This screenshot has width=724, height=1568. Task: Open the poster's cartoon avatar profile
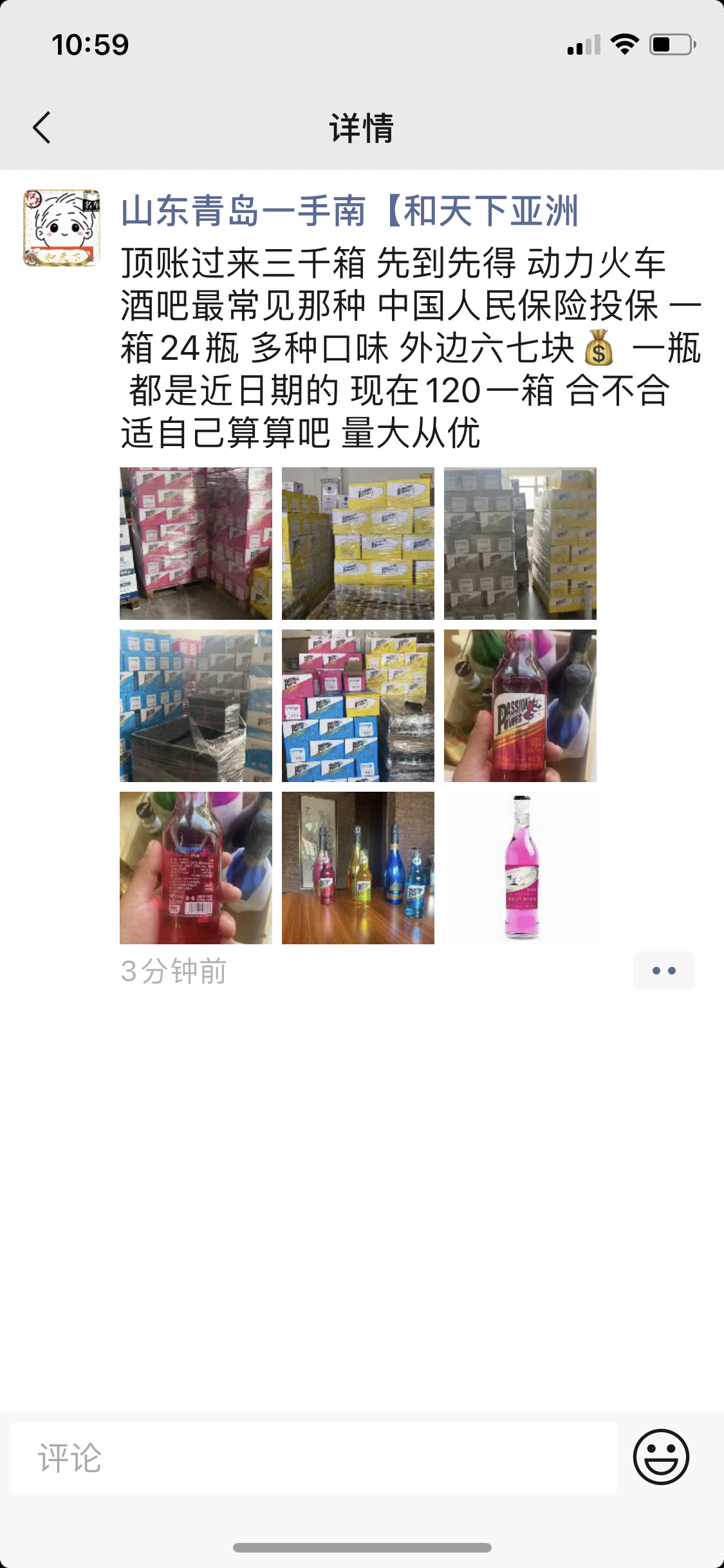click(x=62, y=228)
